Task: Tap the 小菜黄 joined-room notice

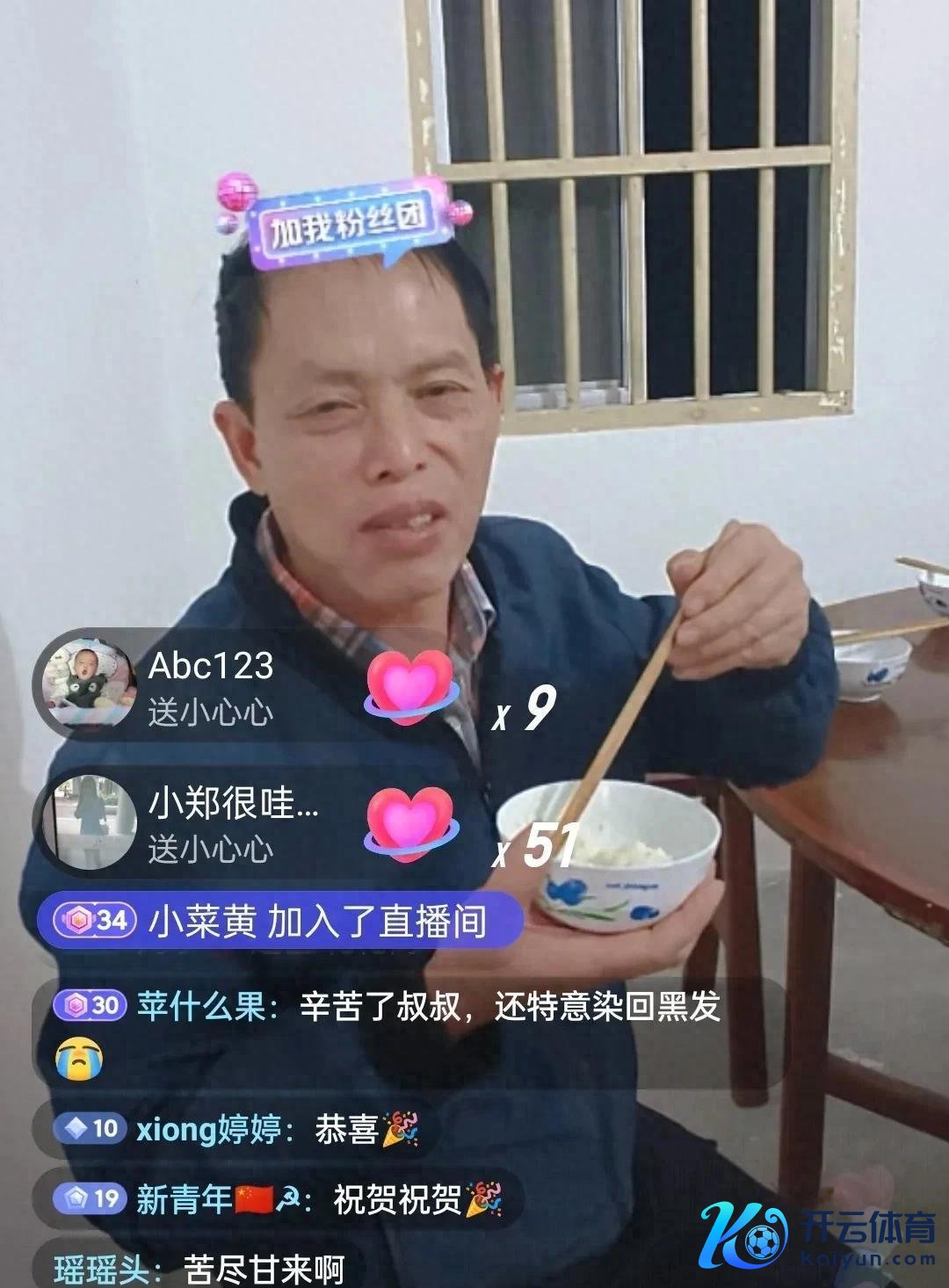Action: click(279, 922)
